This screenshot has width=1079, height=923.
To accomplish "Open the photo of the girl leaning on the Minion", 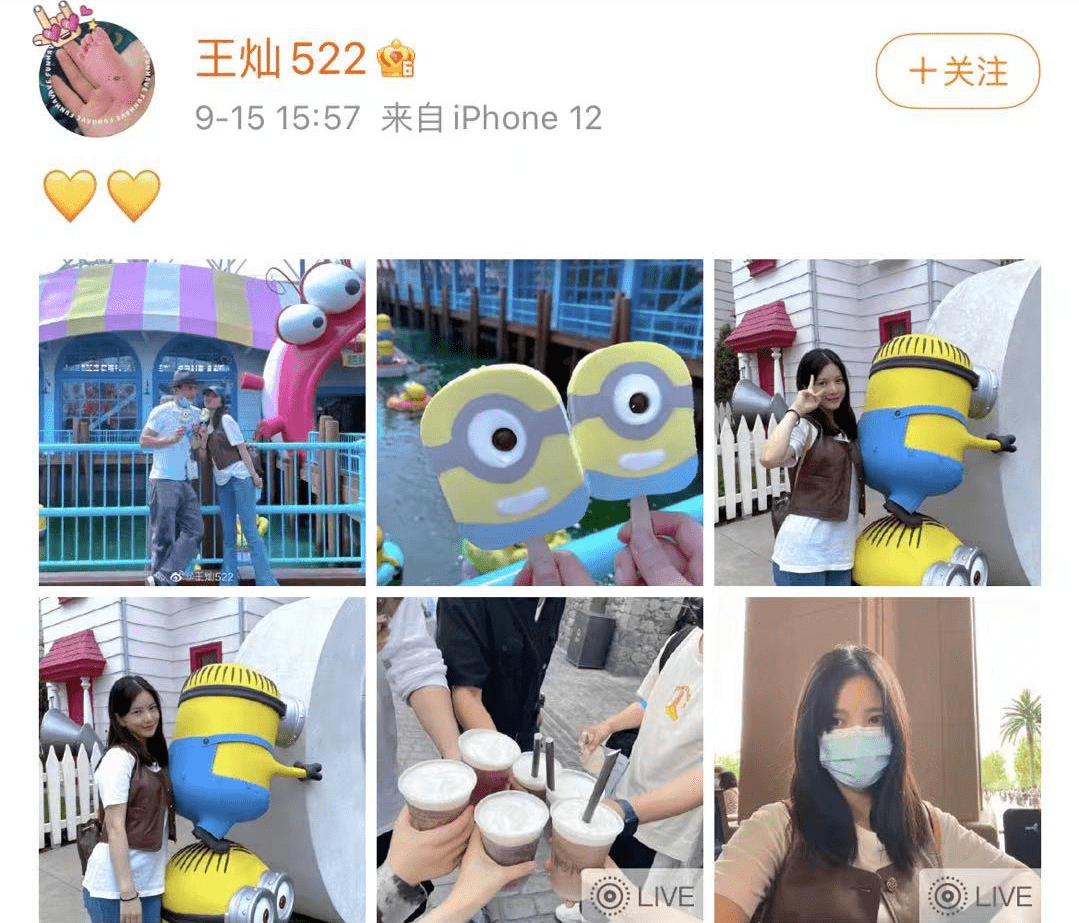I will (x=202, y=760).
